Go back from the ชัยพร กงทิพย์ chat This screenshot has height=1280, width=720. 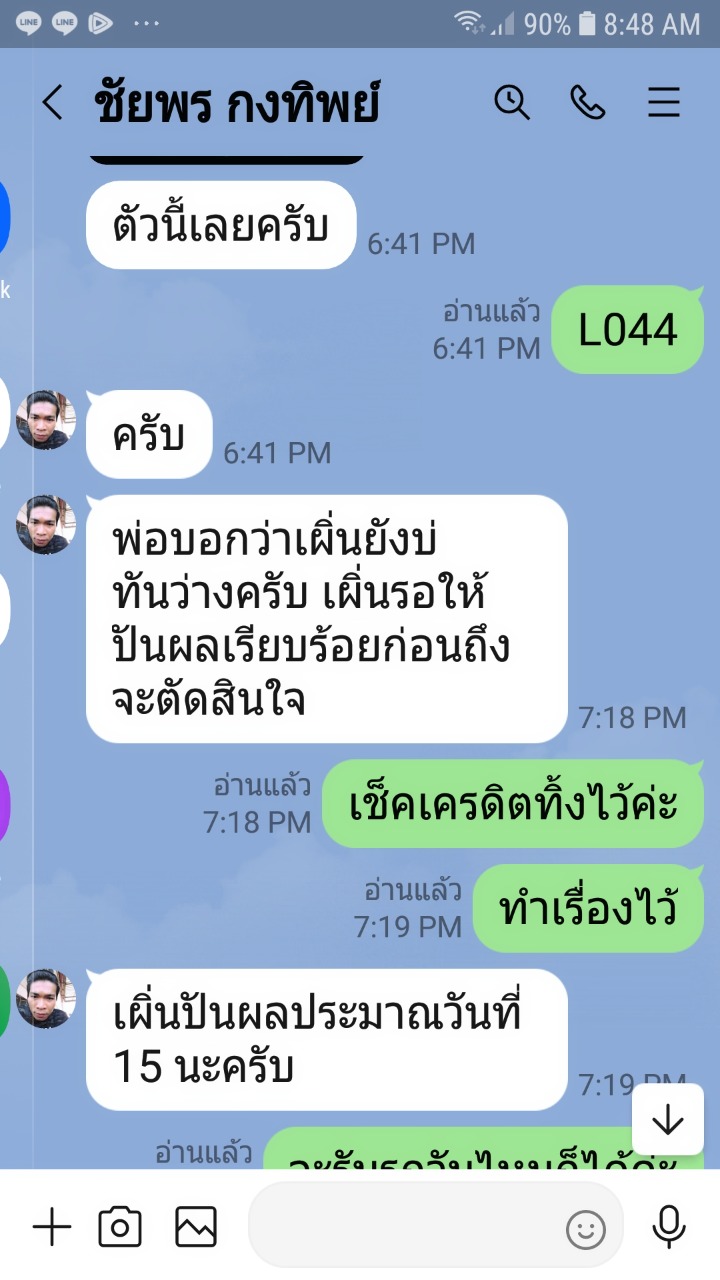tap(52, 103)
